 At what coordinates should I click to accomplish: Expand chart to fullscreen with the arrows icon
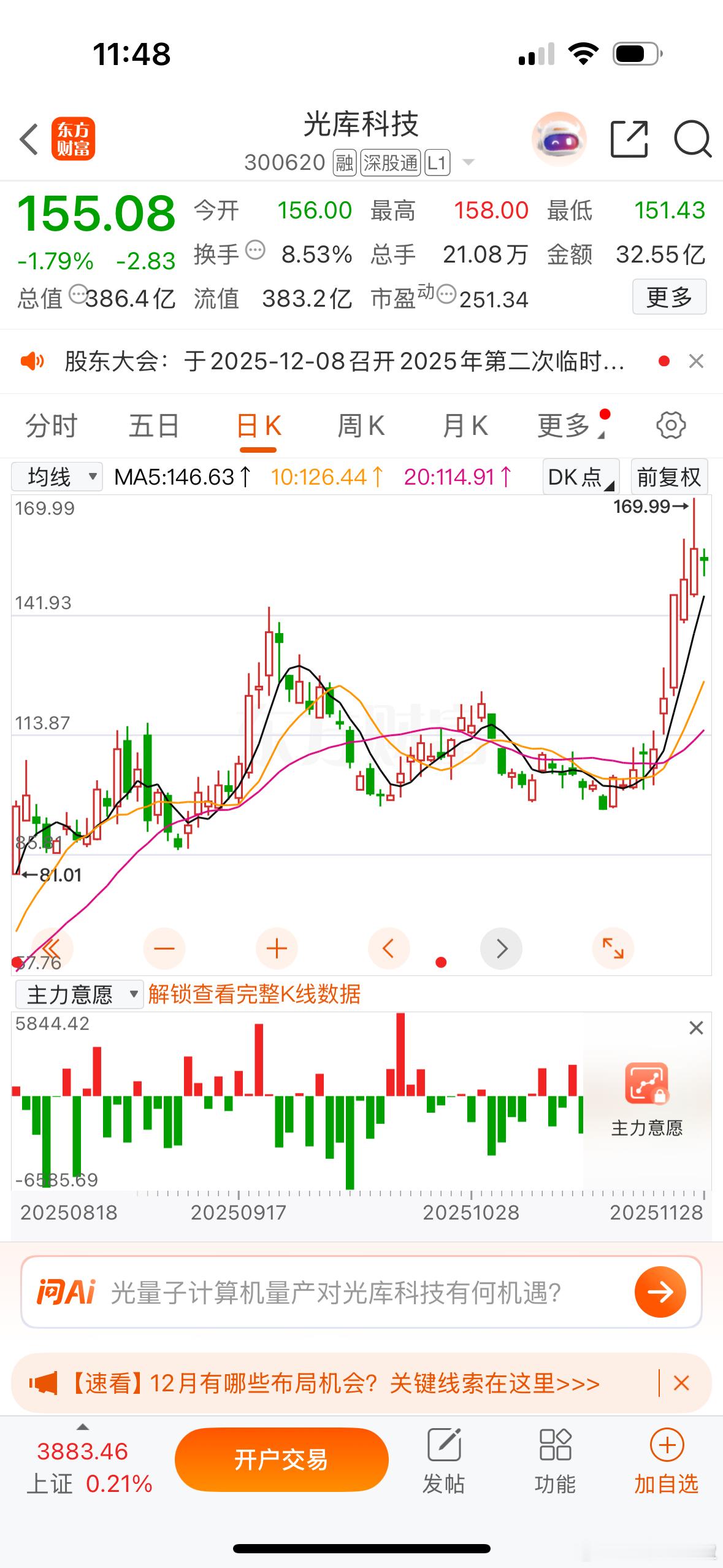613,948
